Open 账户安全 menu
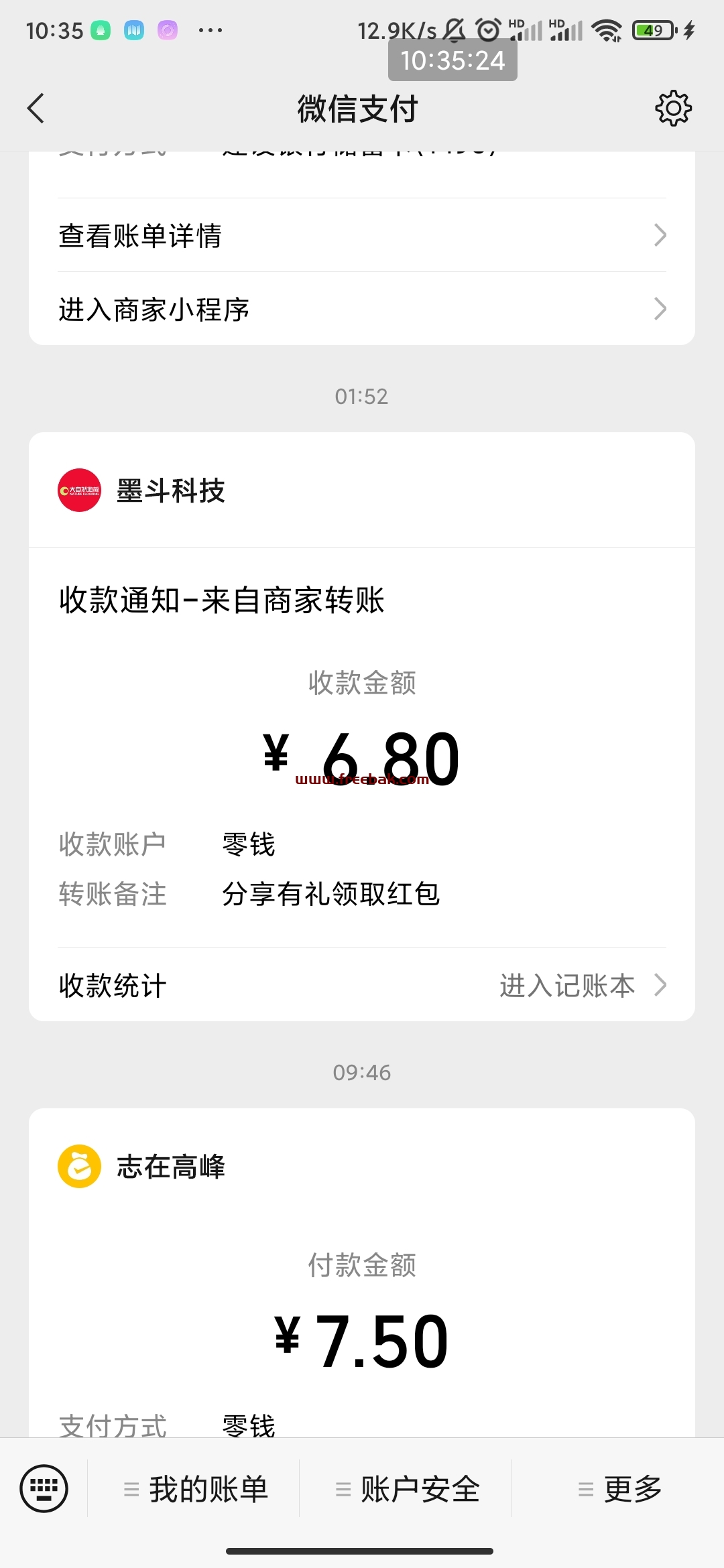Screen dimensions: 724x1568 (406, 1489)
